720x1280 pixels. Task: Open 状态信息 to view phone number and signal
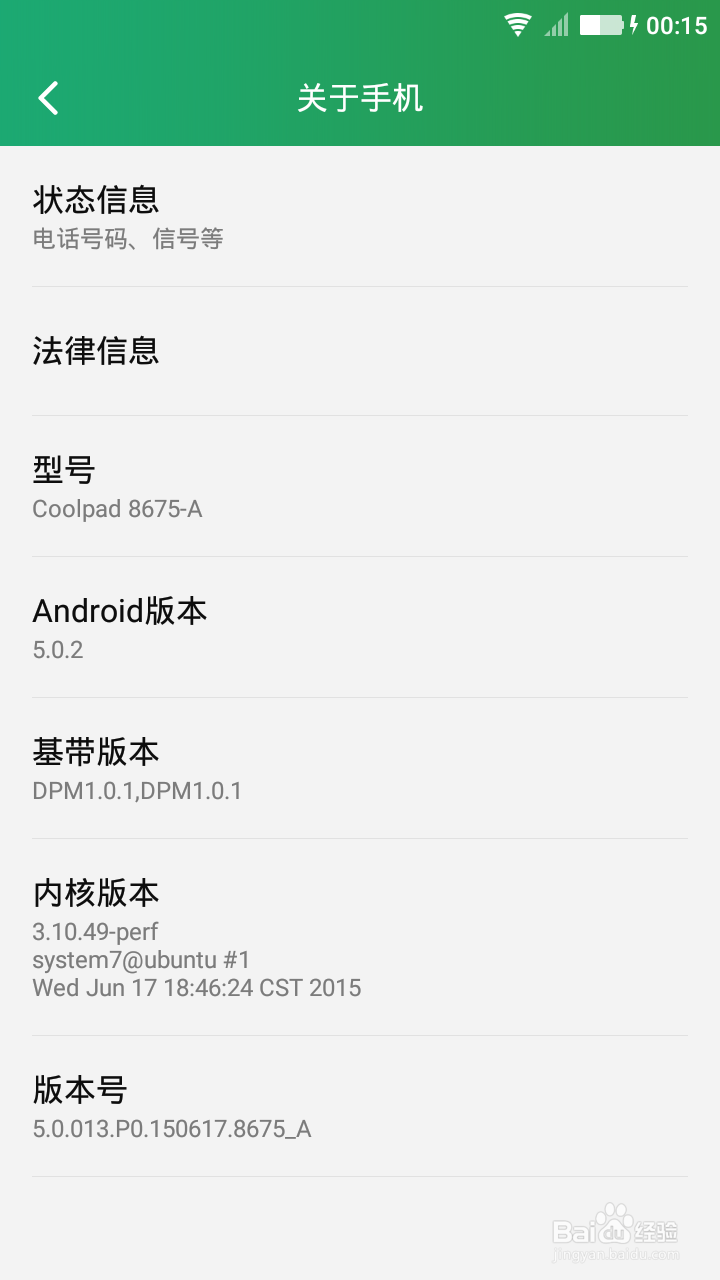pyautogui.click(x=360, y=215)
